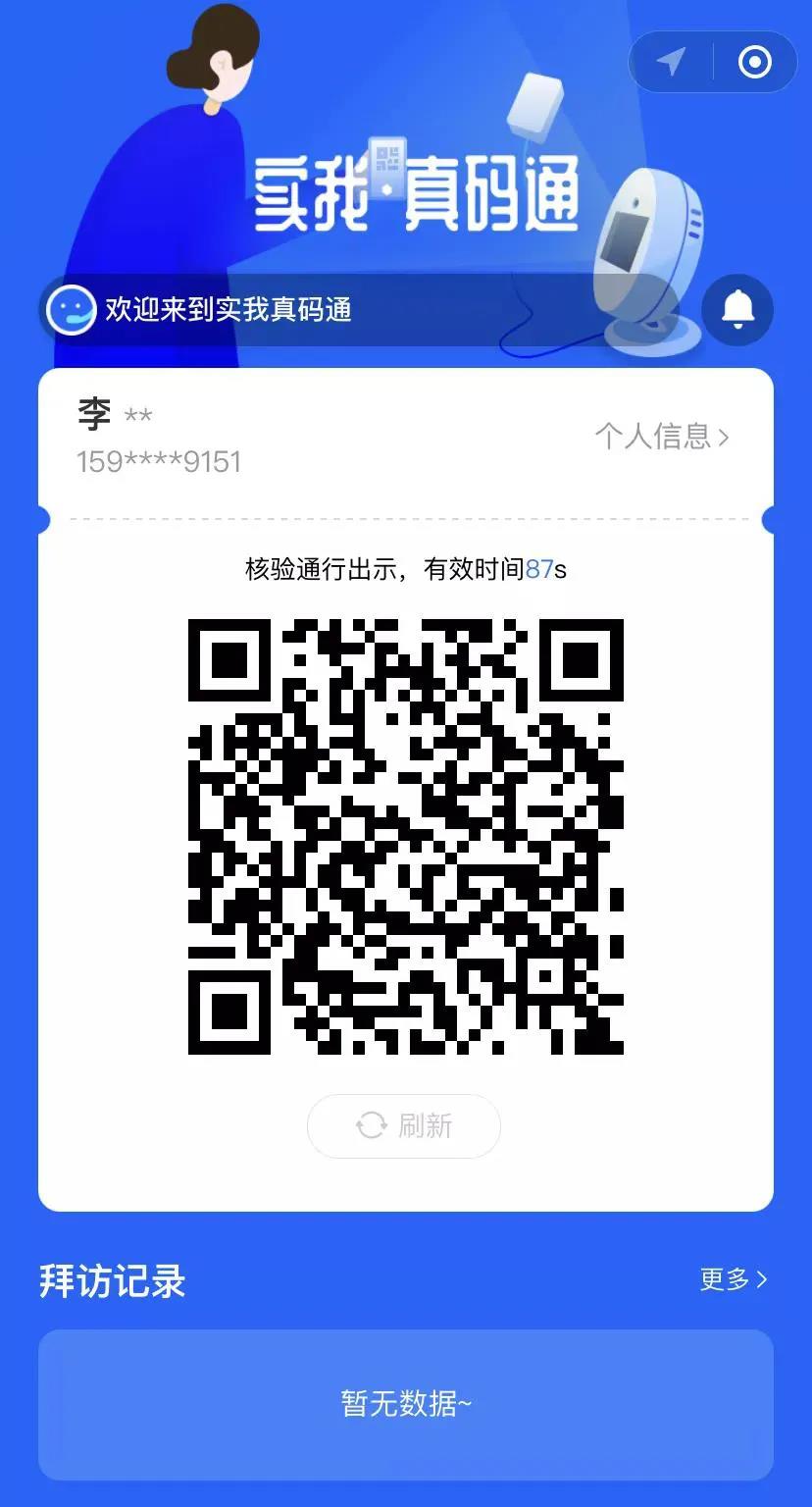
Task: Close the mini program with the circle icon
Action: (754, 62)
